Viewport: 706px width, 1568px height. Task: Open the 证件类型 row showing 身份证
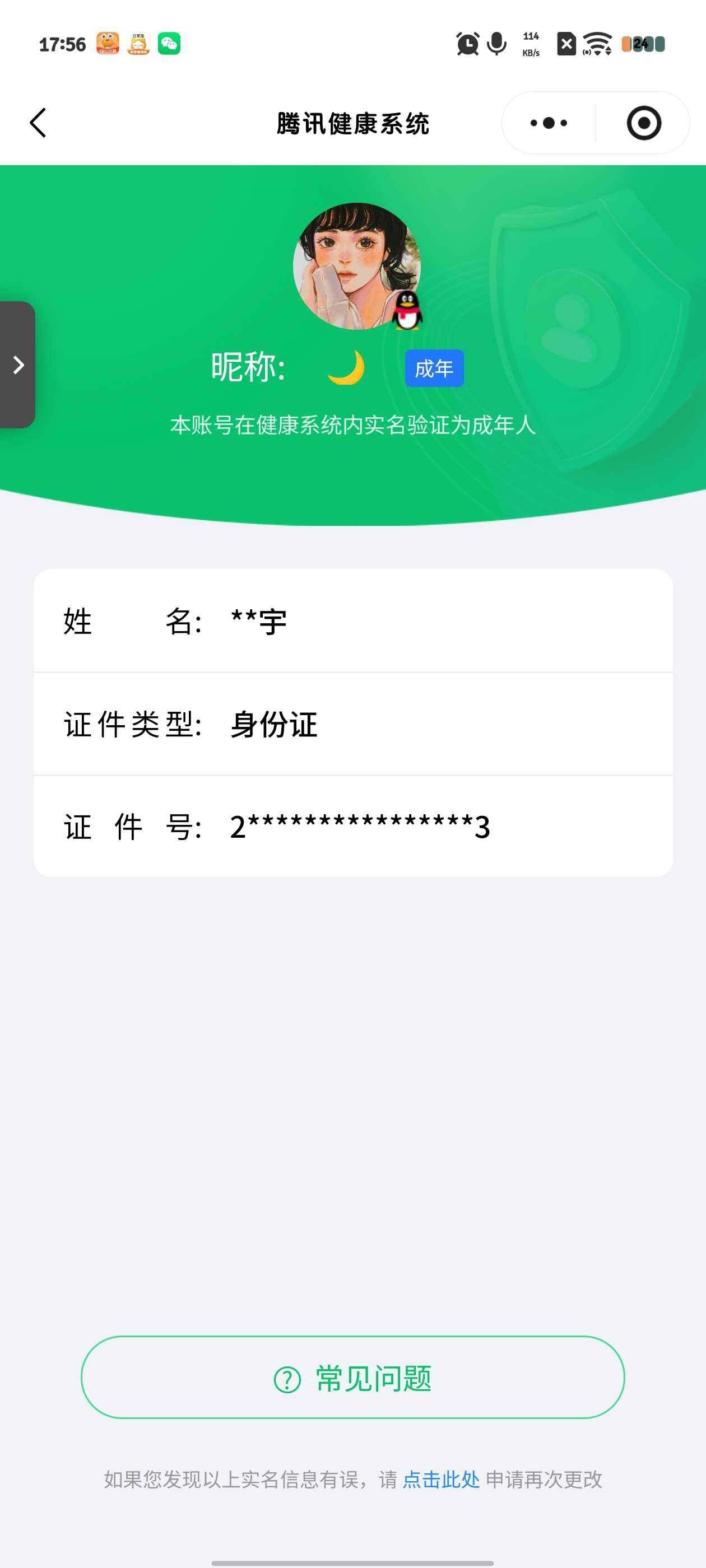pyautogui.click(x=352, y=724)
